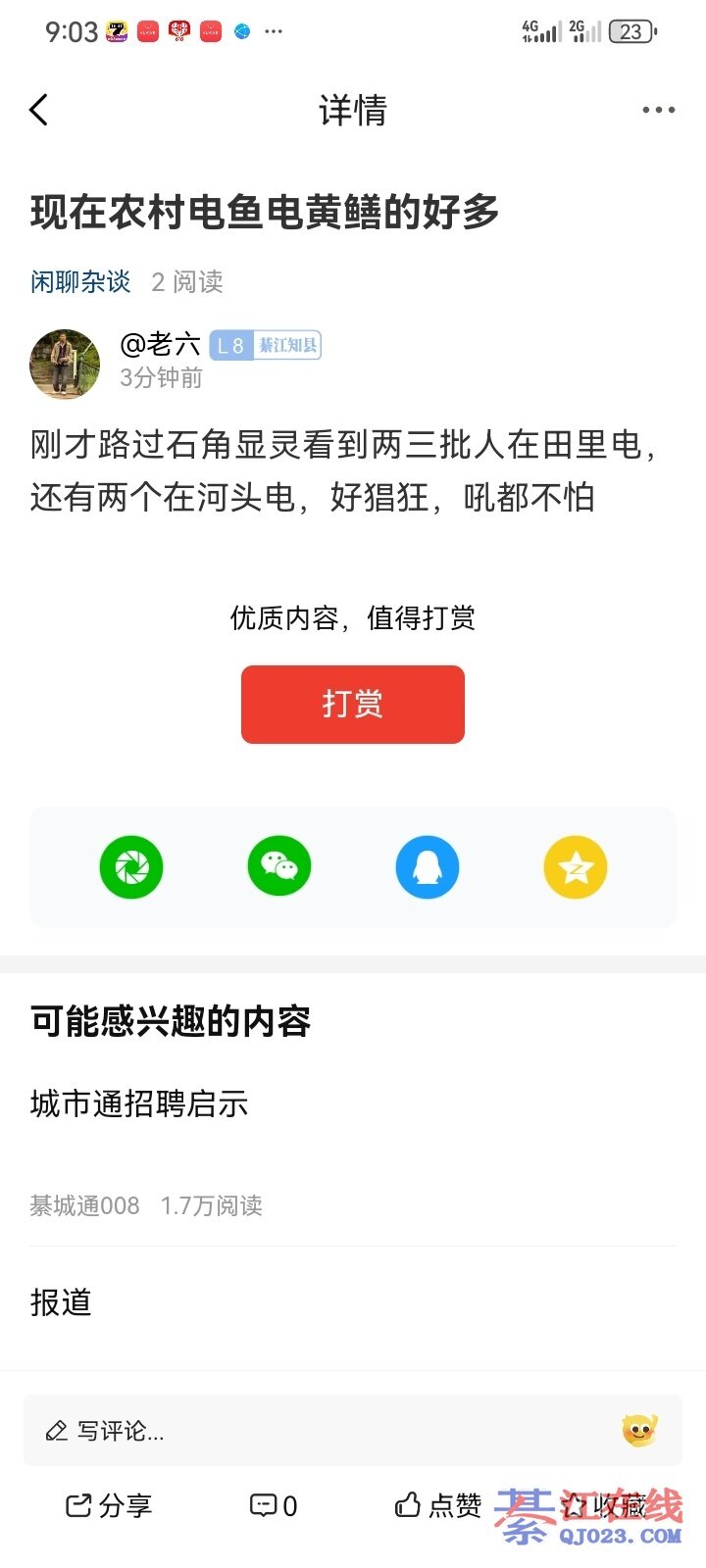Like this post with 点赞

(438, 1505)
